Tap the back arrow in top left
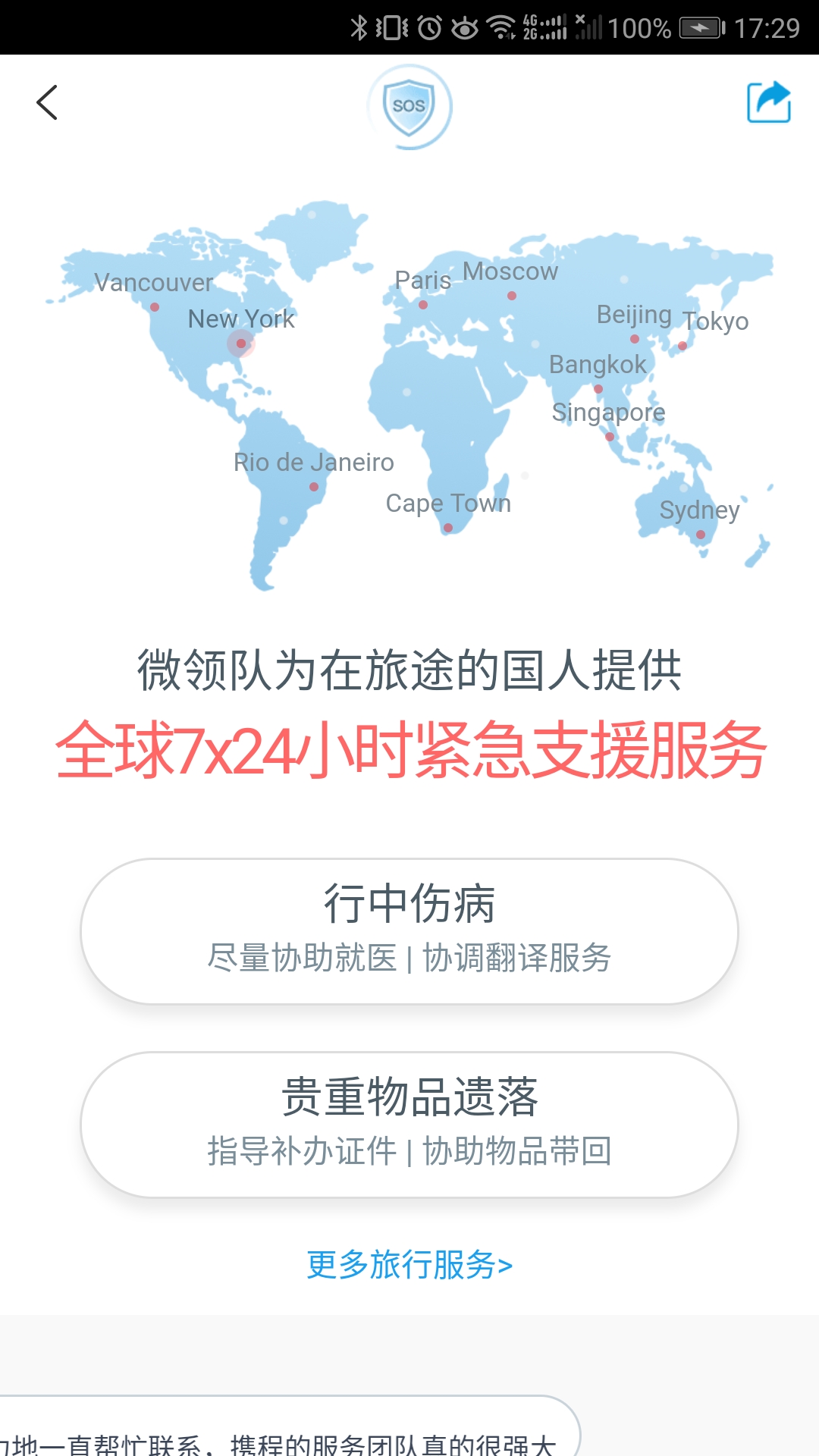The image size is (819, 1456). (48, 103)
